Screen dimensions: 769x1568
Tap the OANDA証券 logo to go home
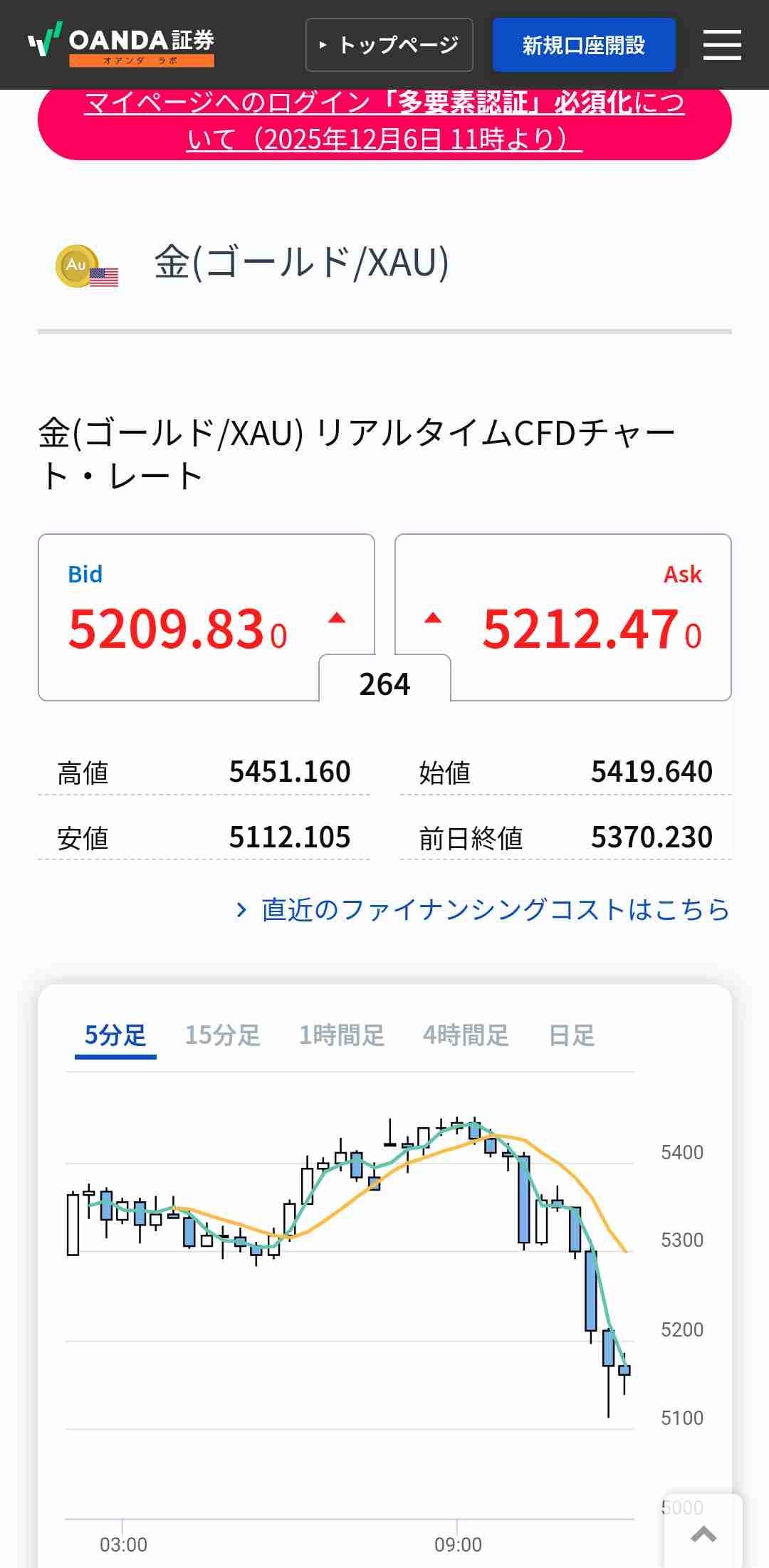(x=121, y=45)
